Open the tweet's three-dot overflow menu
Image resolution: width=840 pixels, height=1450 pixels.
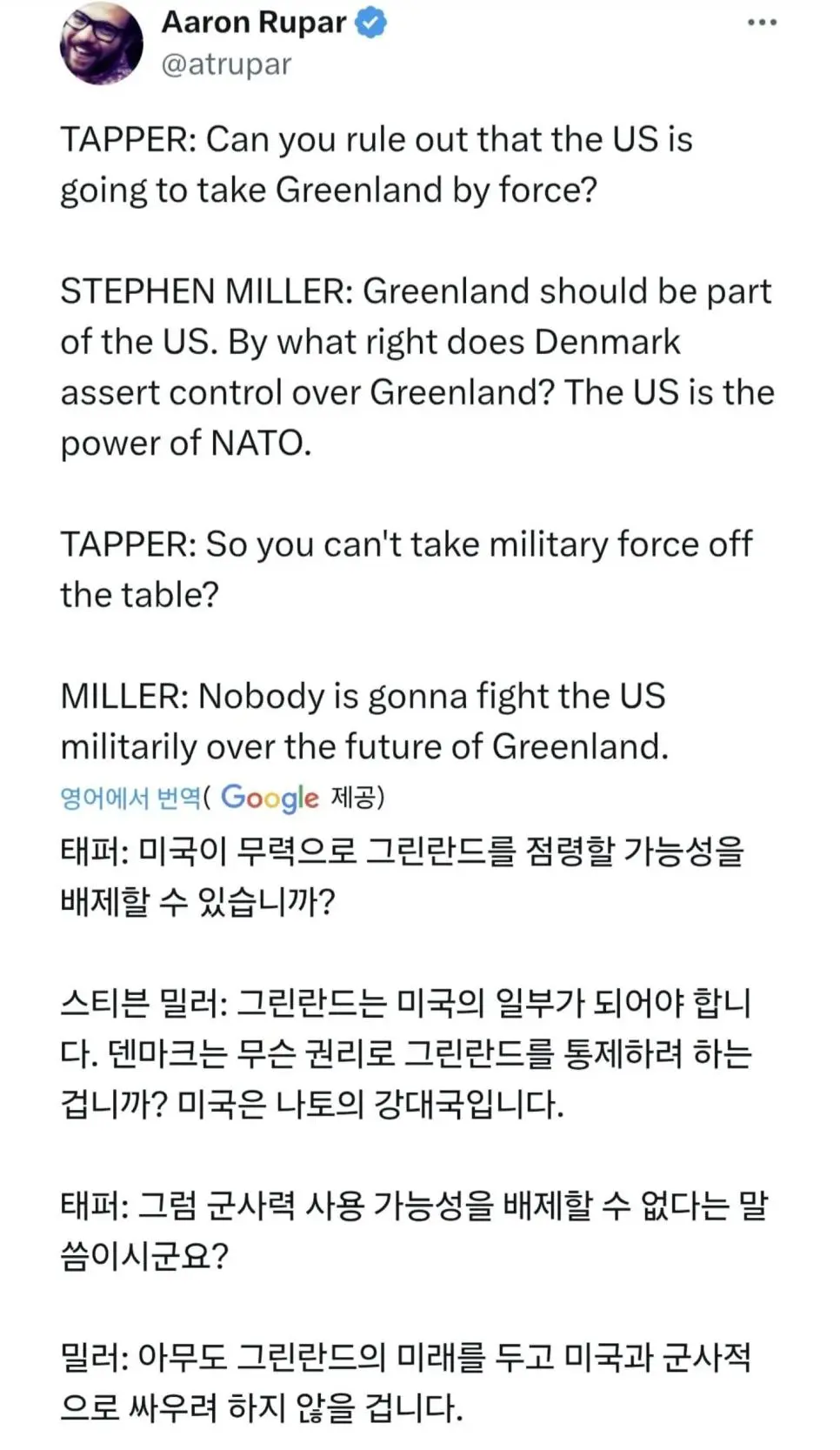click(x=762, y=23)
